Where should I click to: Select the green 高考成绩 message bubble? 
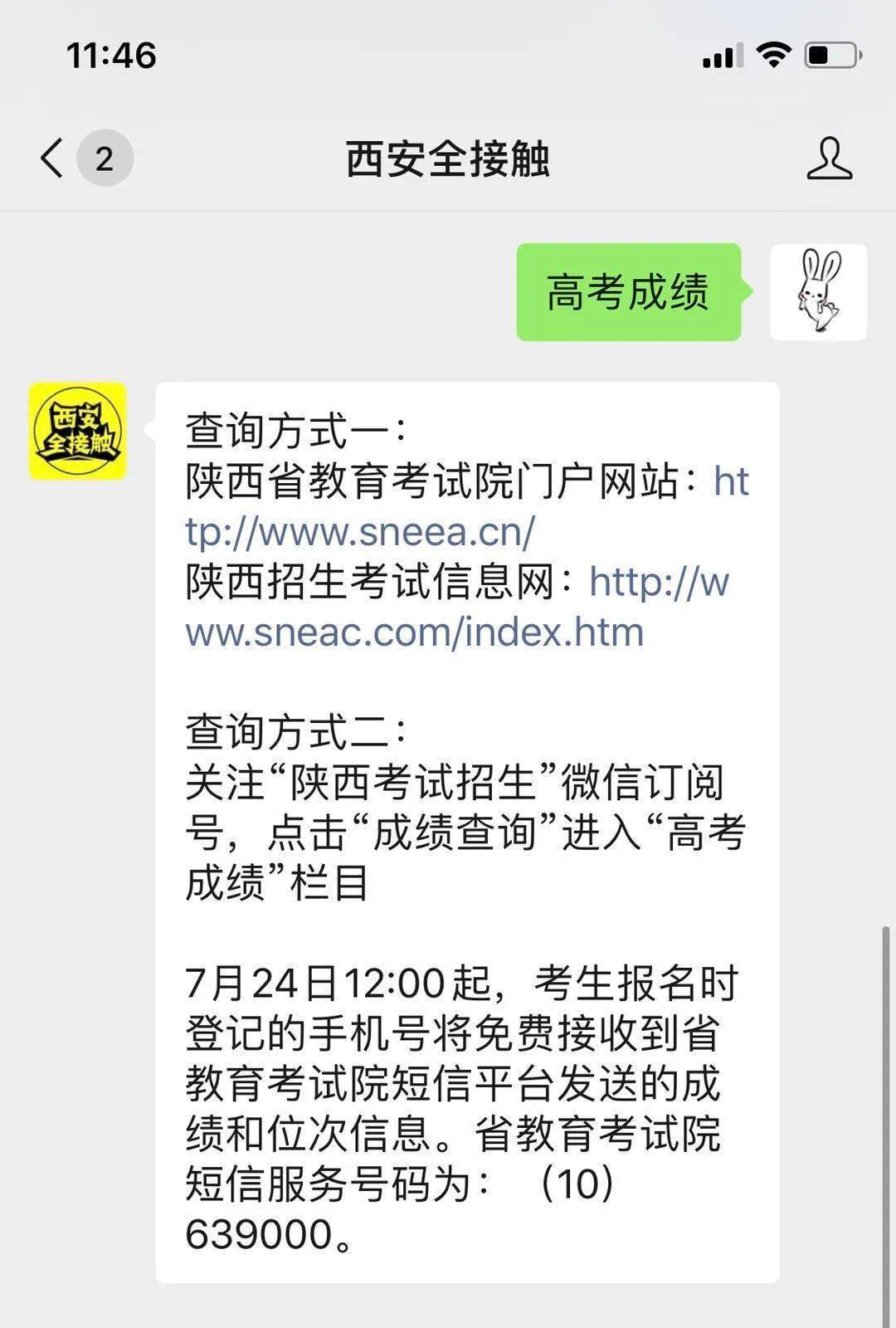629,293
